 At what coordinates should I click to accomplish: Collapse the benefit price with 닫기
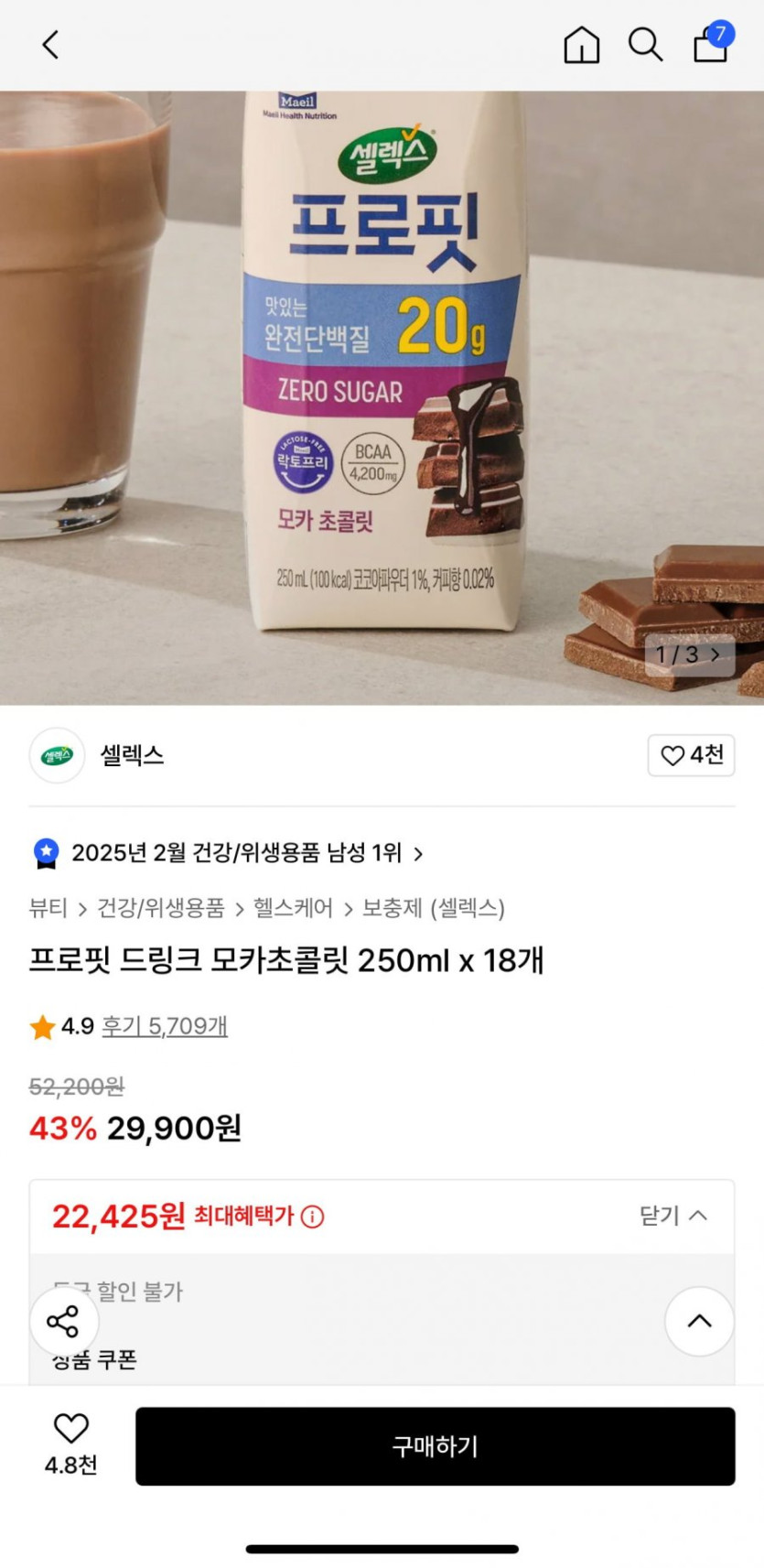[673, 1216]
